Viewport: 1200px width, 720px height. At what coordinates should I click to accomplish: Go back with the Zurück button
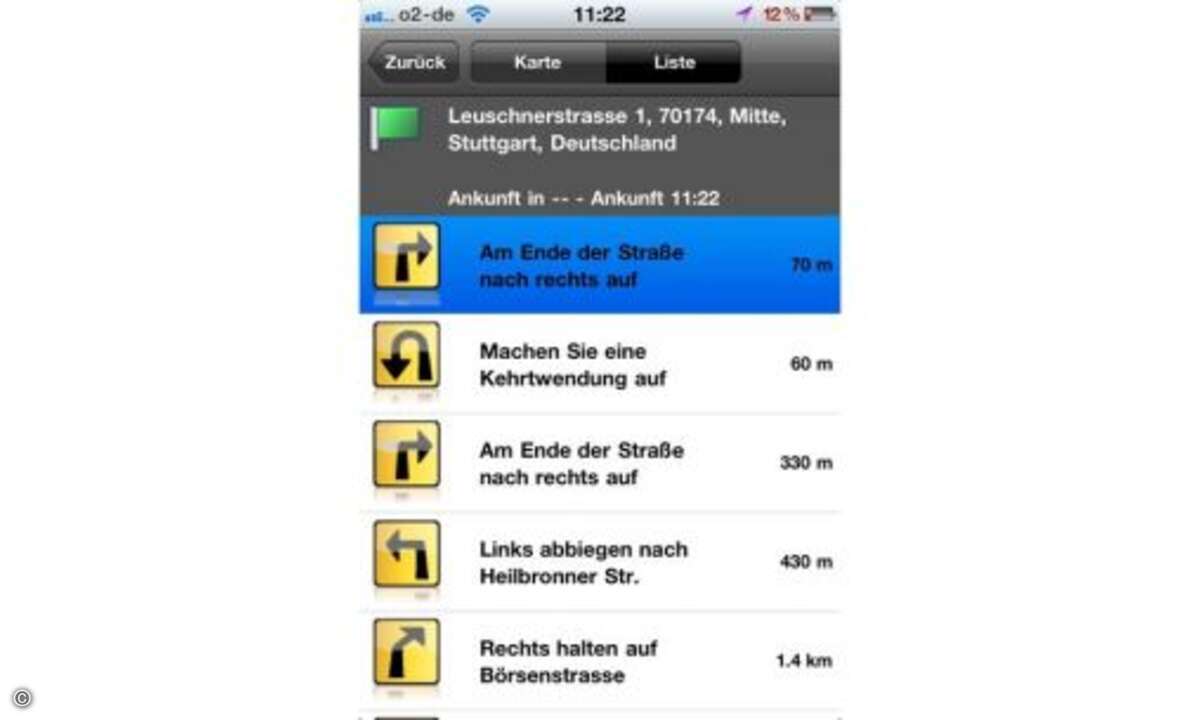tap(414, 62)
